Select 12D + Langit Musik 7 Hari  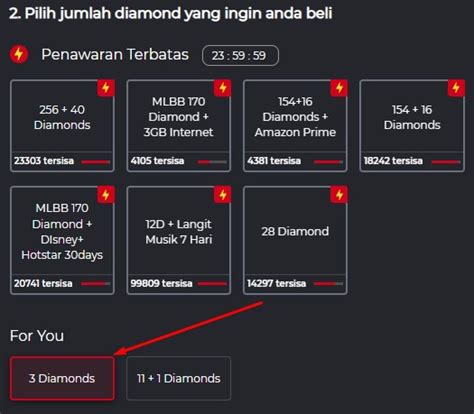click(x=179, y=240)
